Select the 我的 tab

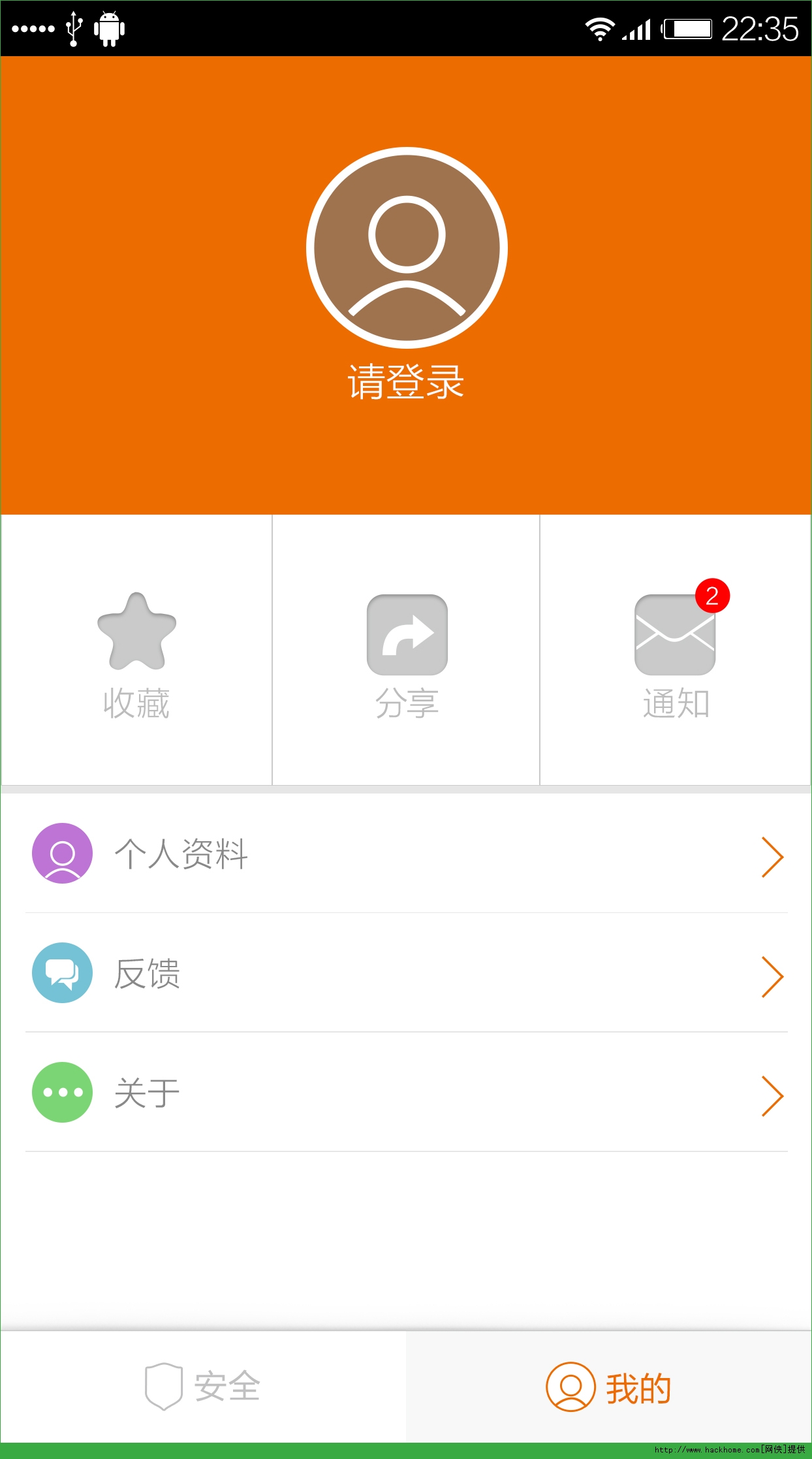point(608,1387)
